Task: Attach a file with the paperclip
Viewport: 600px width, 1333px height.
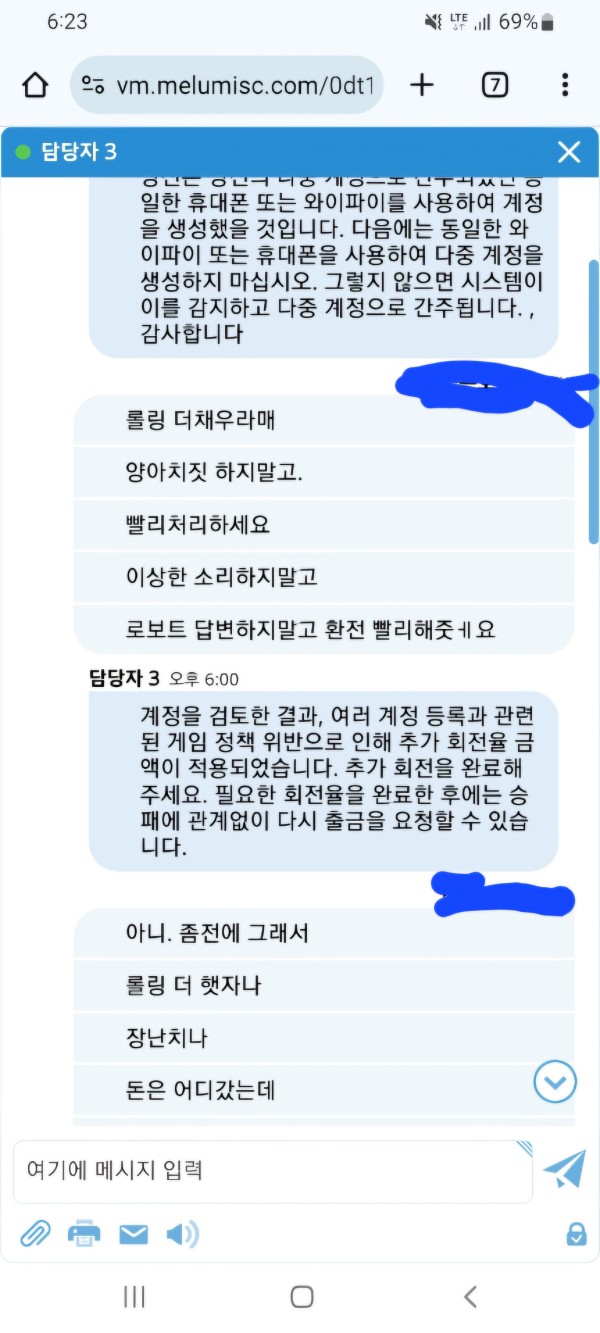Action: [35, 1234]
